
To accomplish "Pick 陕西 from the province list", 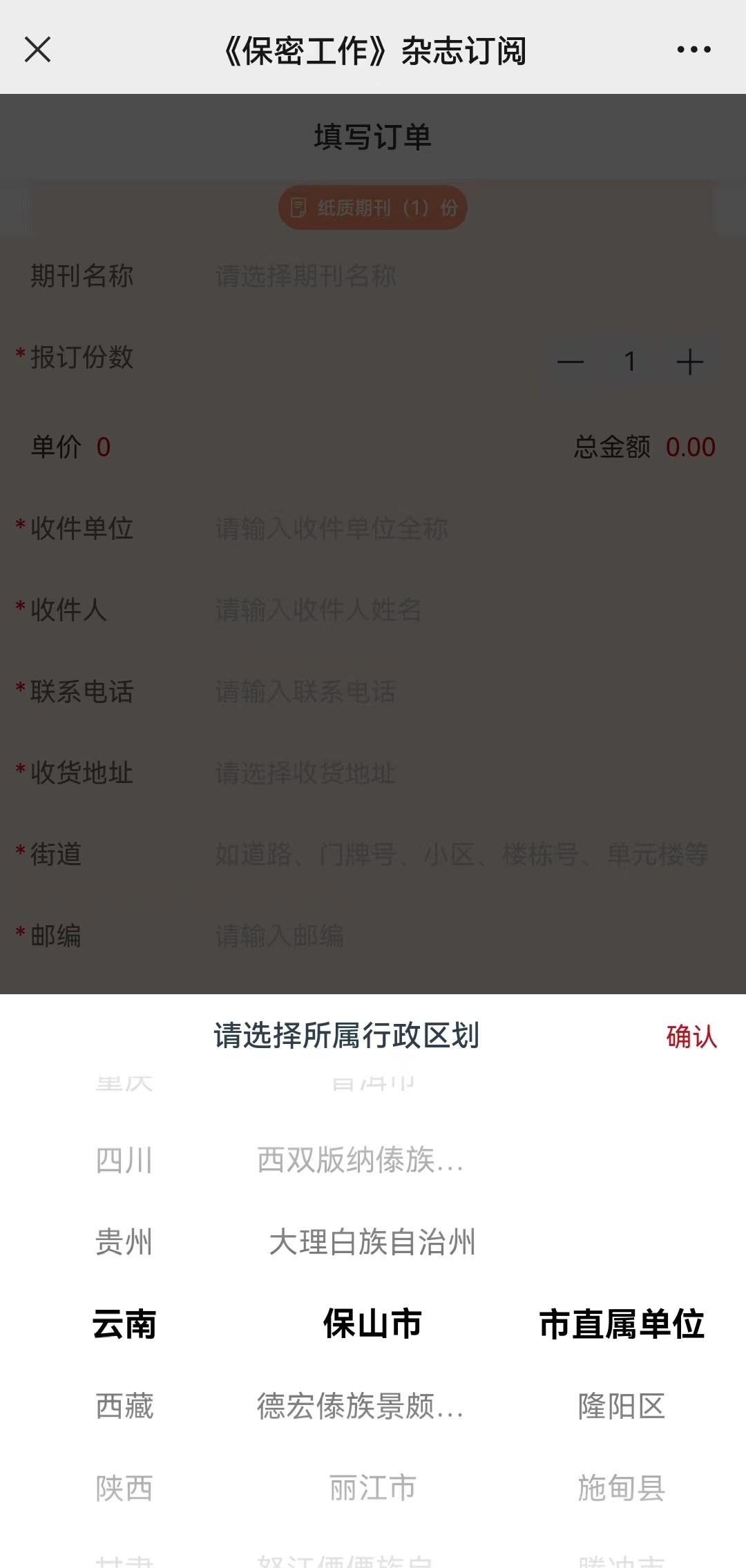I will (124, 1488).
